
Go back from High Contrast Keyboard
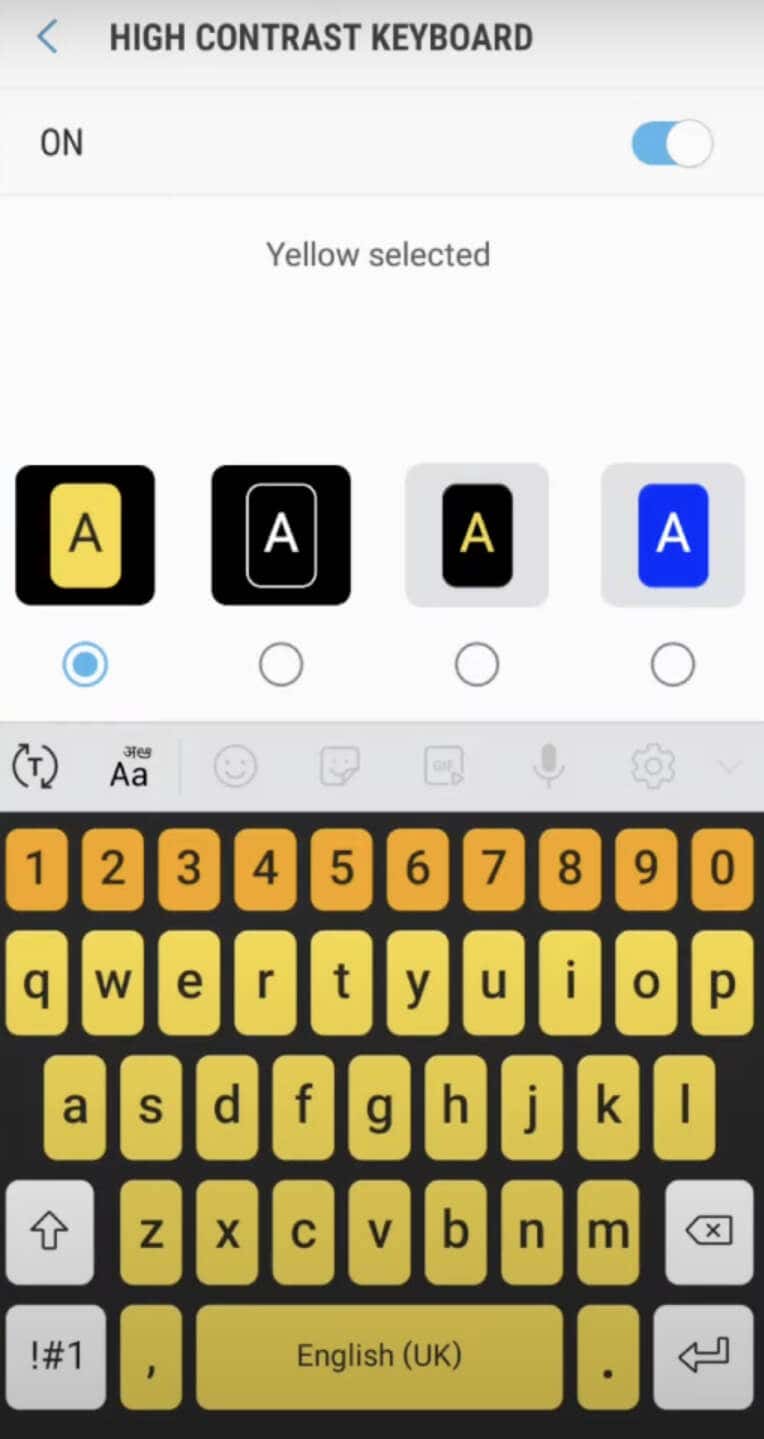coord(47,38)
